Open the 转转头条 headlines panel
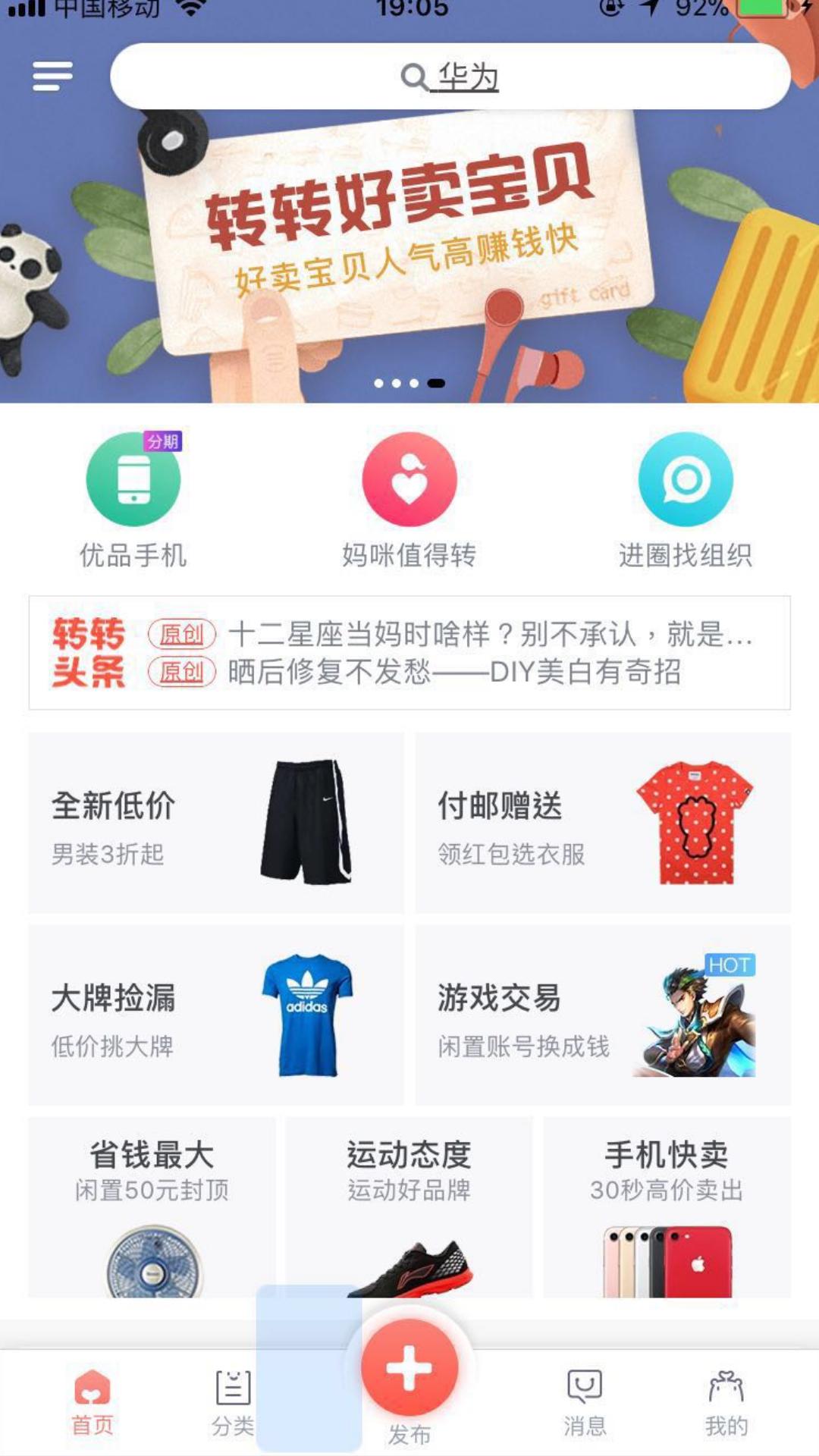819x1456 pixels. [409, 654]
